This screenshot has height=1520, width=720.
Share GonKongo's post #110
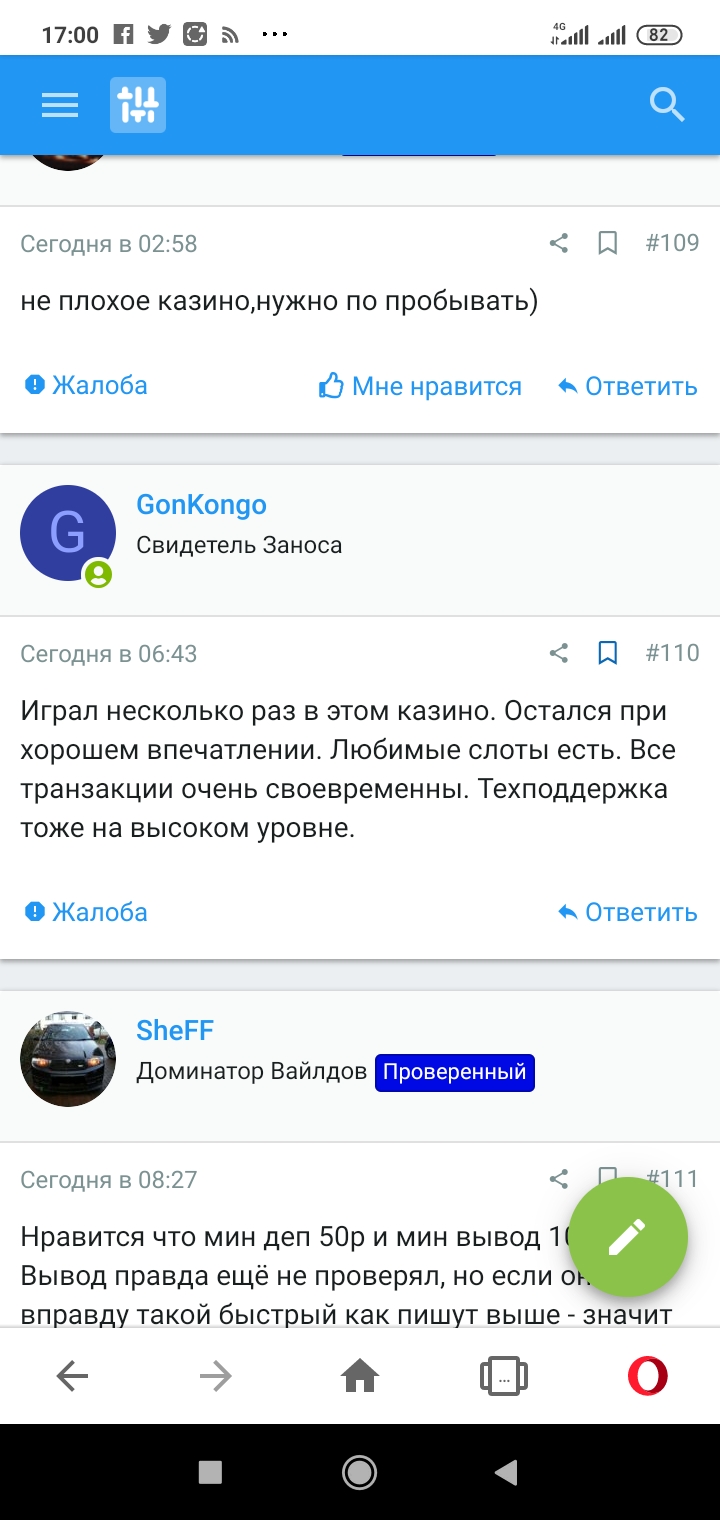pyautogui.click(x=559, y=654)
